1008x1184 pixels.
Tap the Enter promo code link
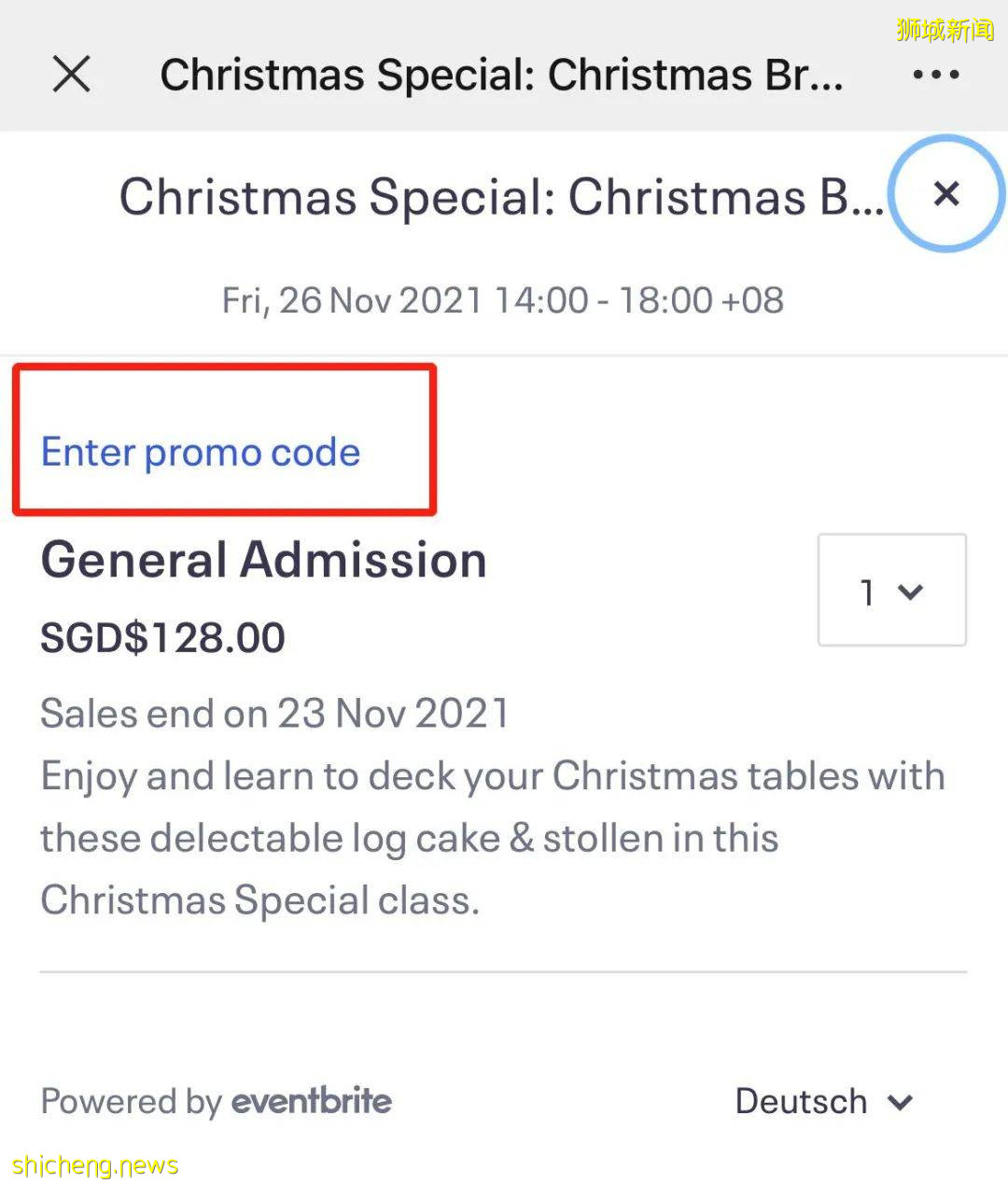pos(201,453)
